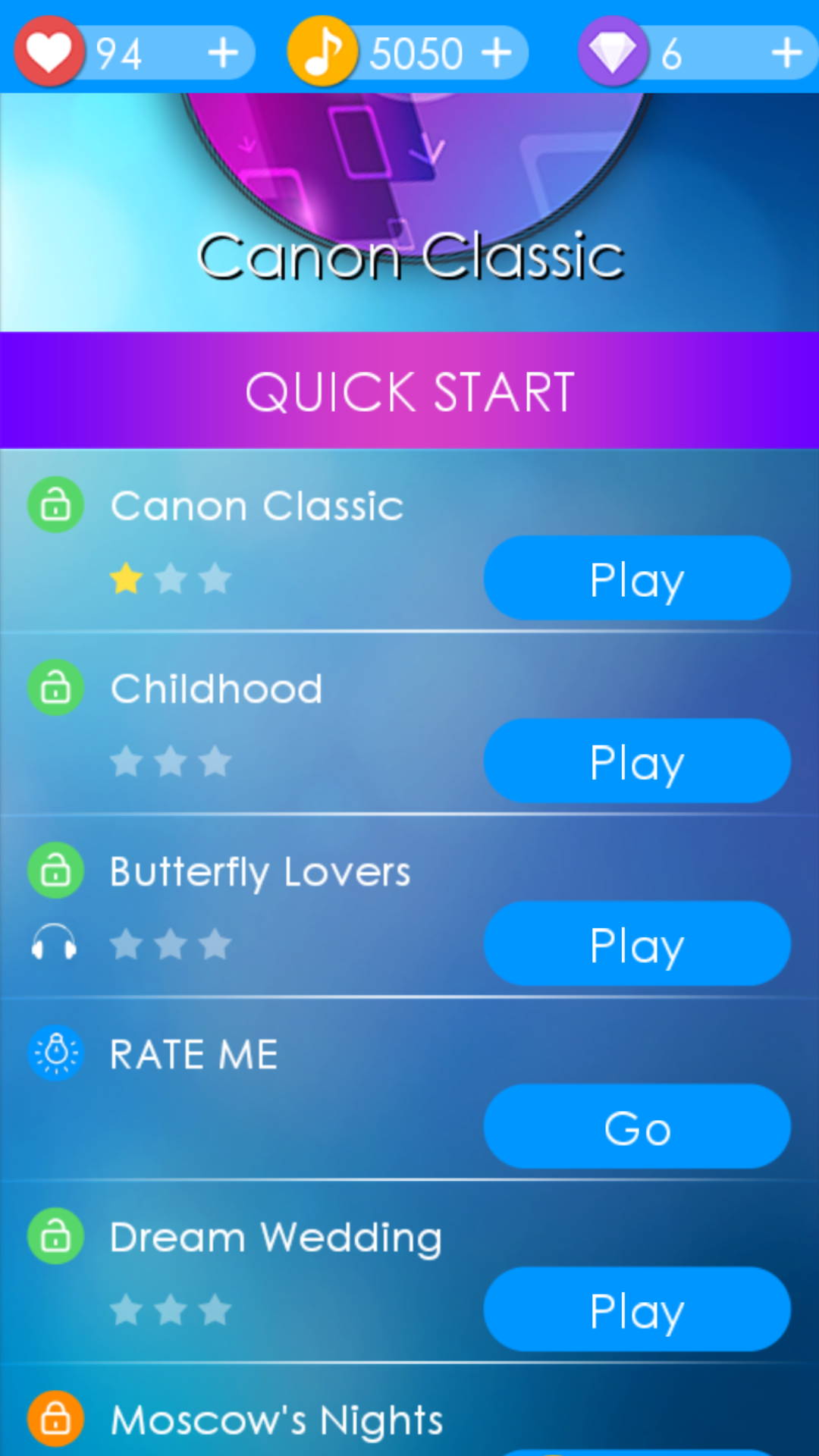Image resolution: width=819 pixels, height=1456 pixels.
Task: Play Butterfly Lovers
Action: tap(637, 944)
